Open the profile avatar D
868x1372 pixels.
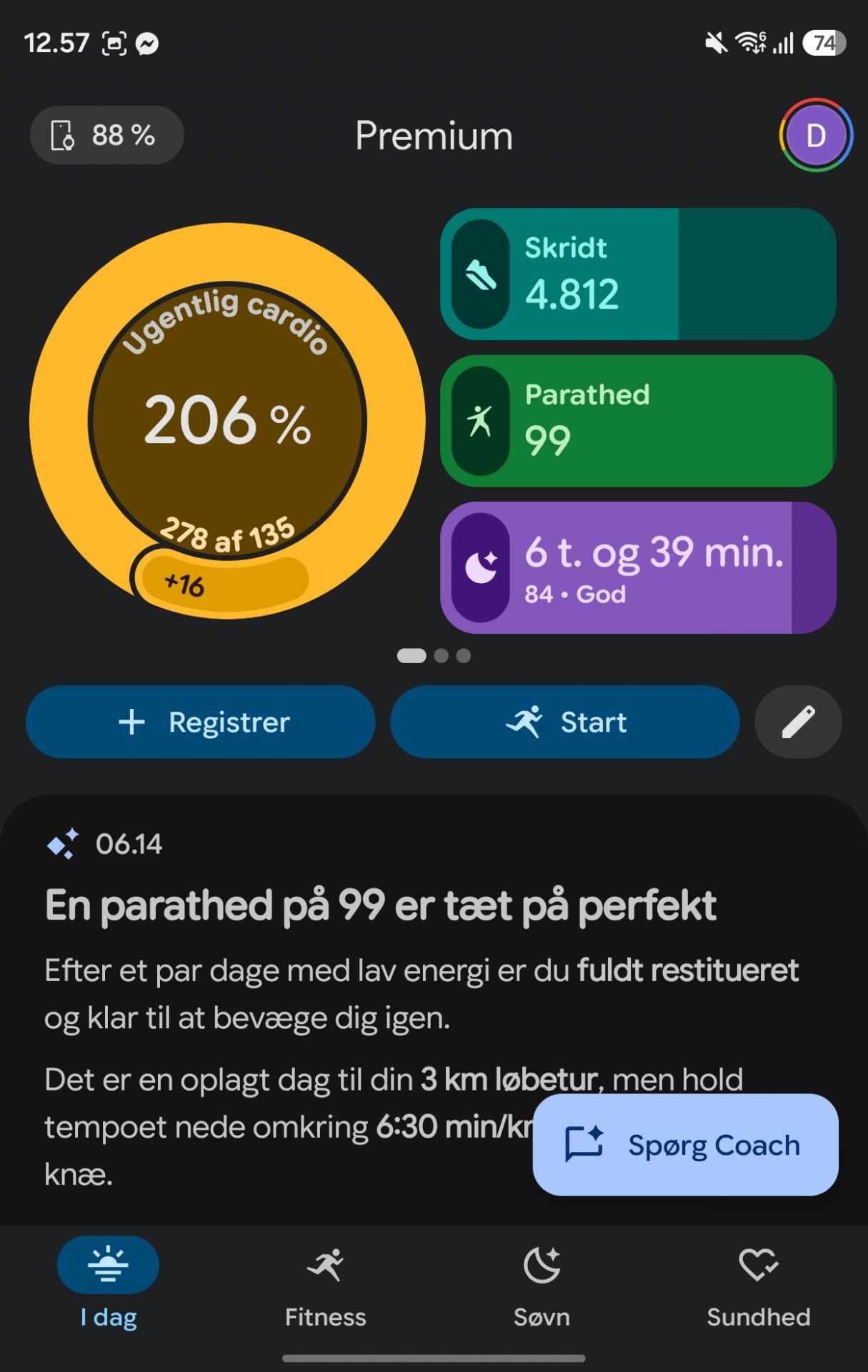[x=816, y=135]
